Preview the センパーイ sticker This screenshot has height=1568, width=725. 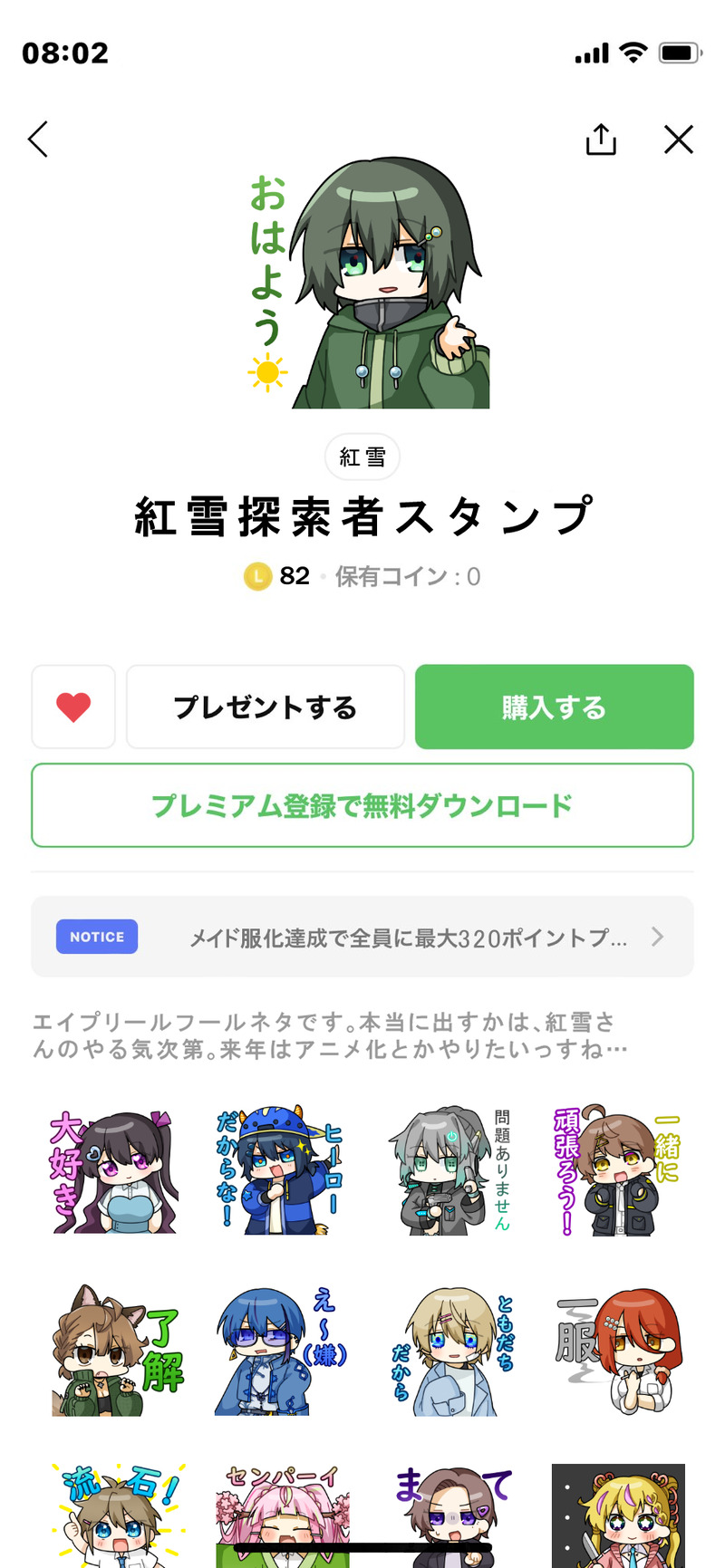pos(281,1504)
